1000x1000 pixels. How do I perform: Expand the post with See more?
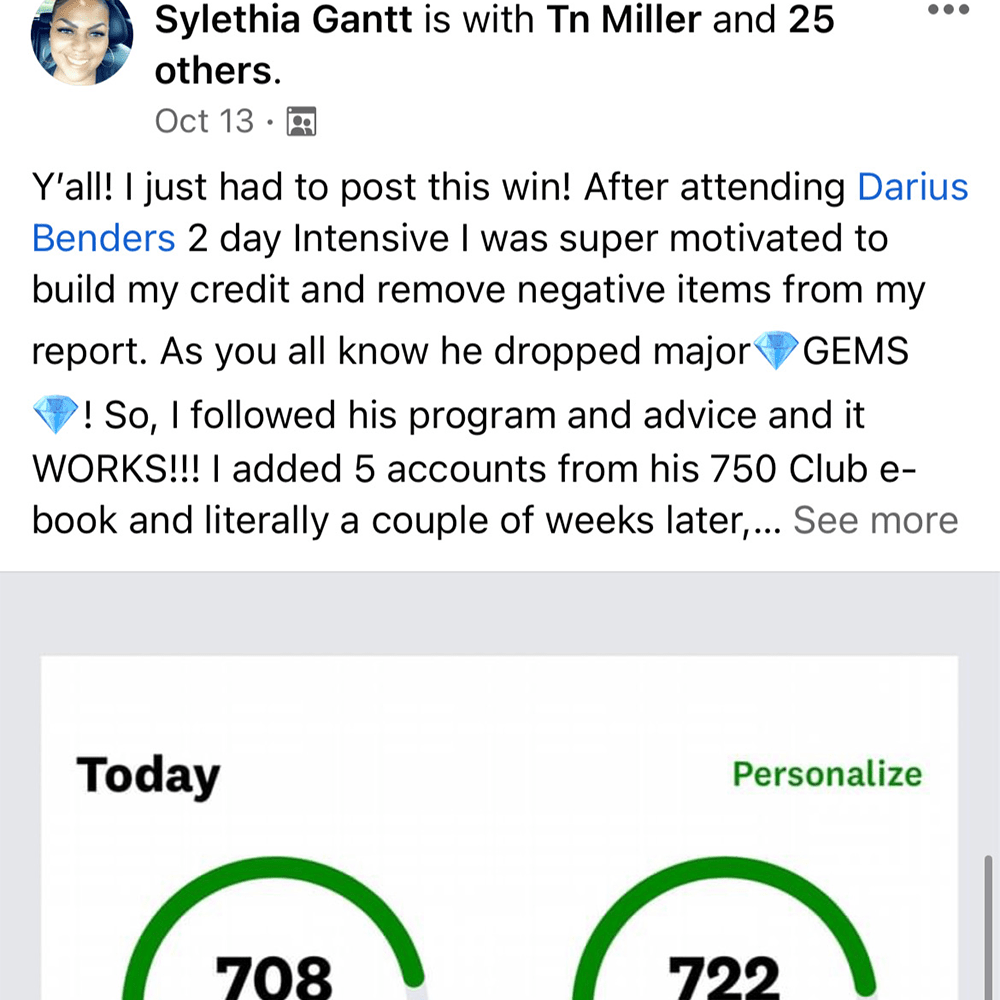point(875,520)
